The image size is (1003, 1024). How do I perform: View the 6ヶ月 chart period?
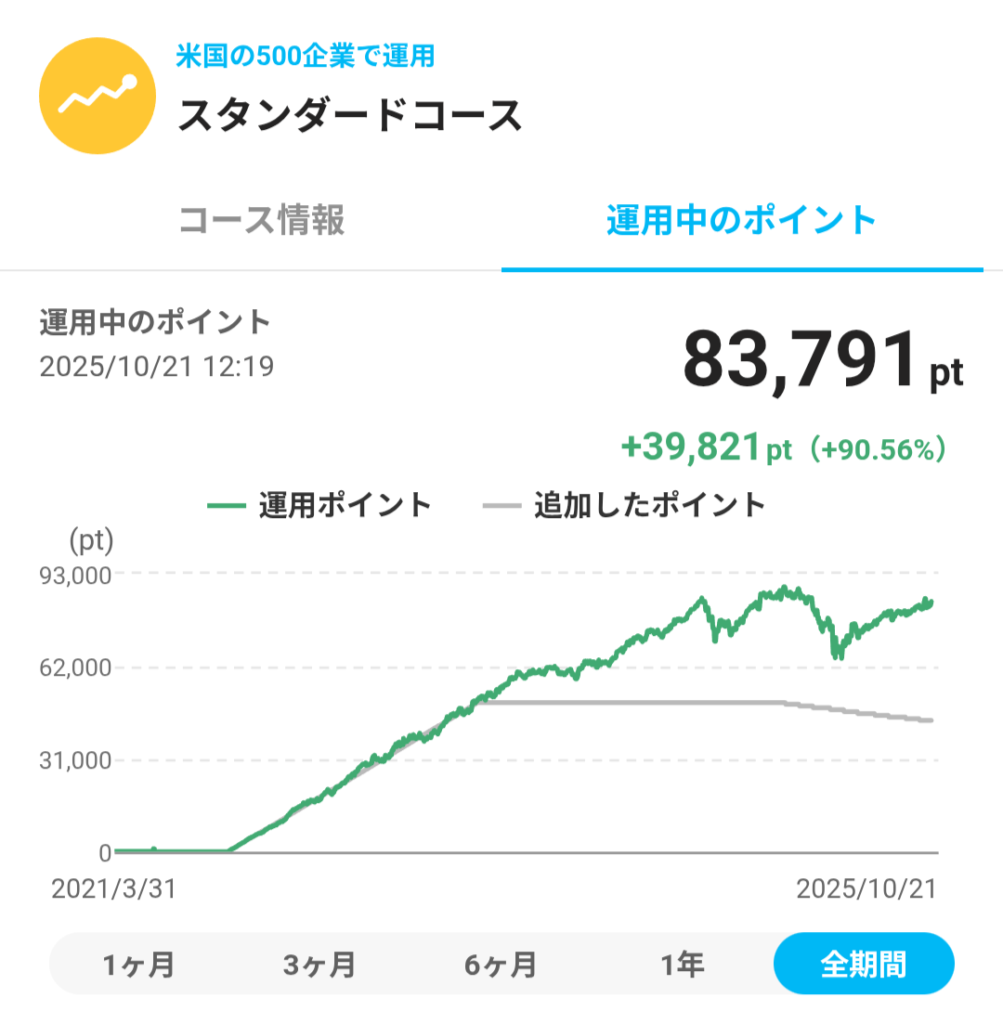coord(500,965)
